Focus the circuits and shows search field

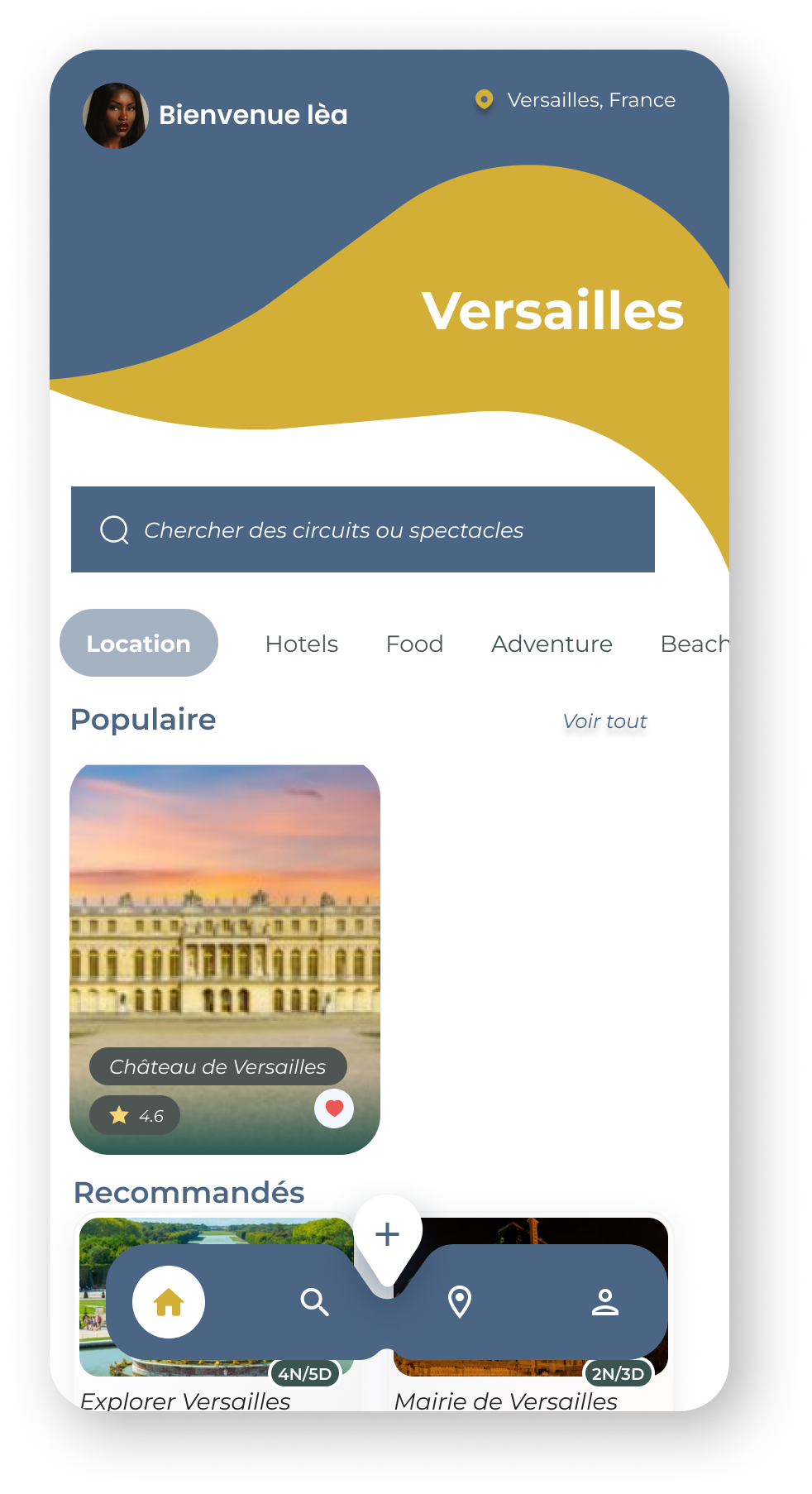(x=362, y=529)
